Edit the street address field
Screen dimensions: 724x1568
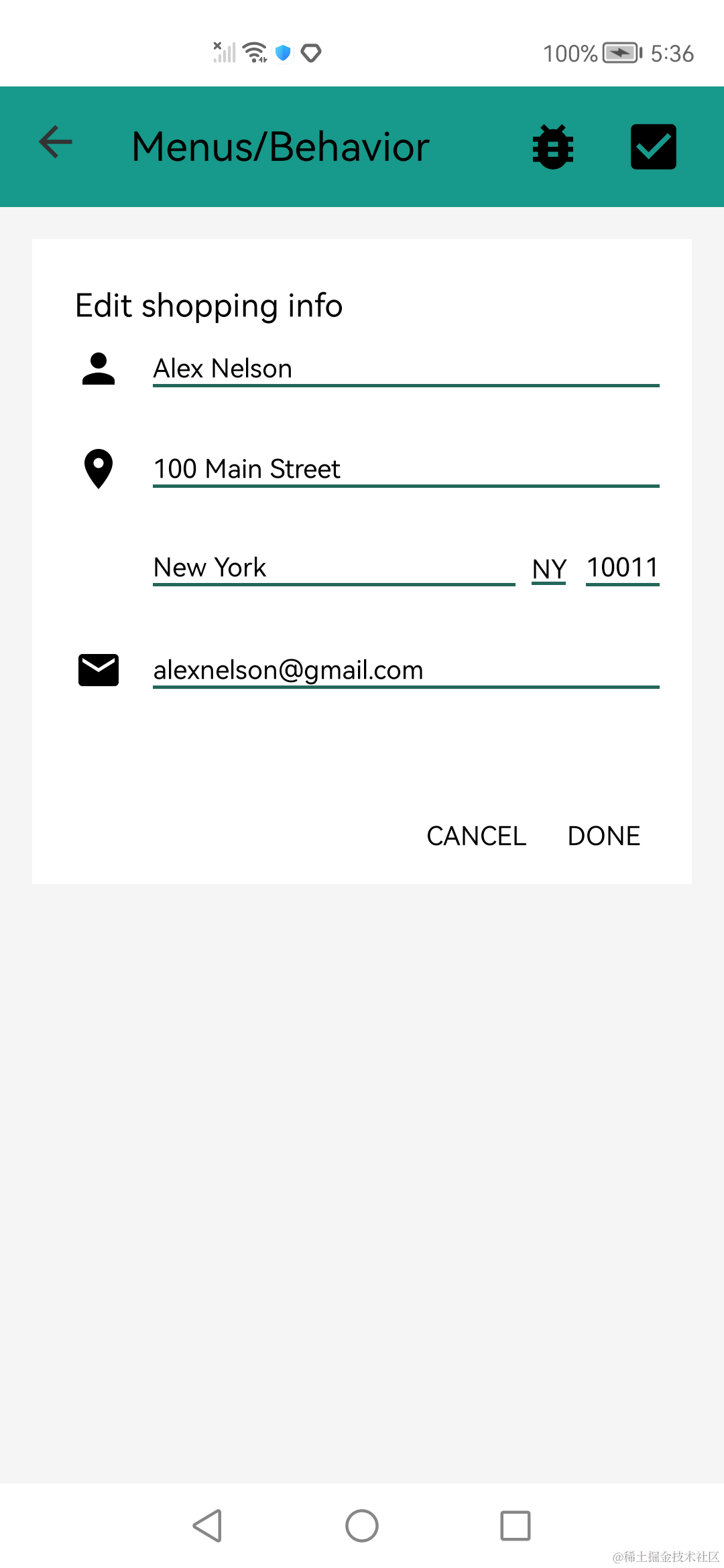[406, 469]
